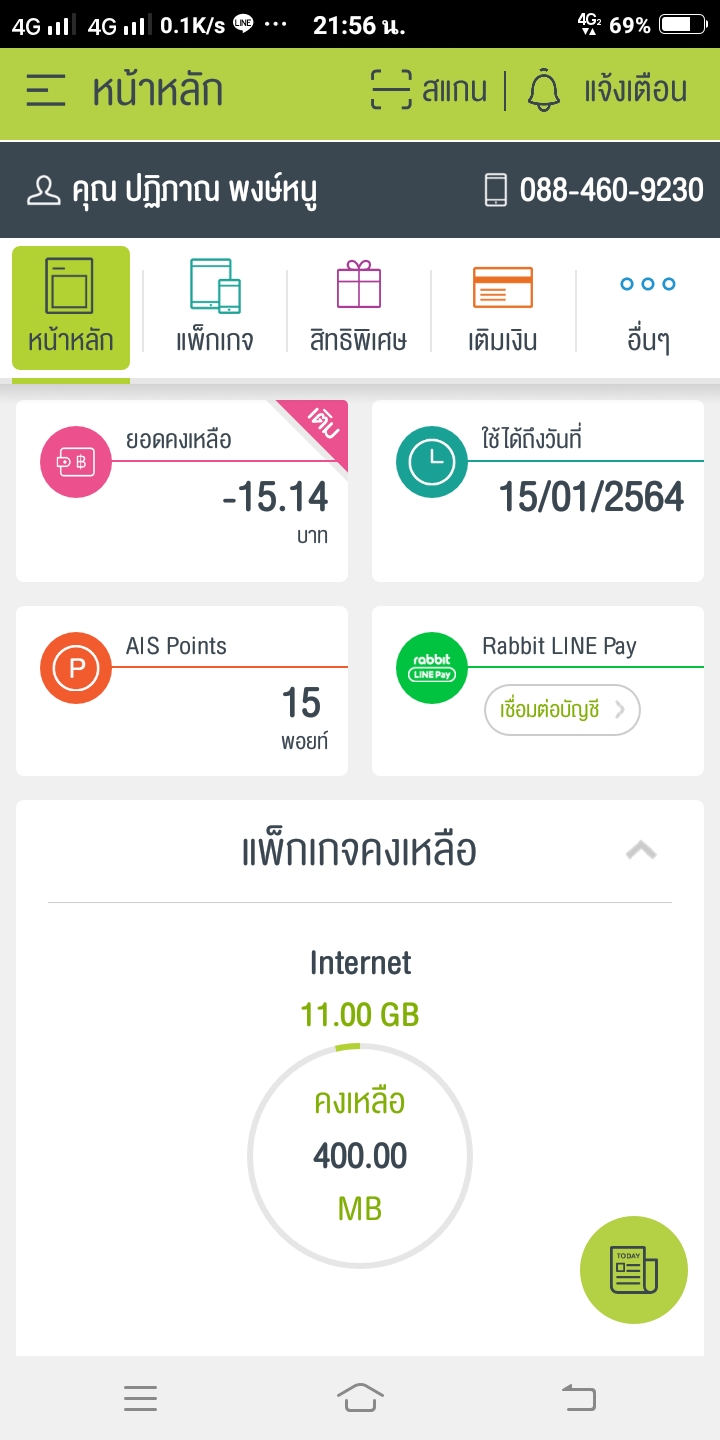This screenshot has width=720, height=1440.
Task: Collapse the แพ็กเกจคงเหลือ section
Action: click(641, 851)
